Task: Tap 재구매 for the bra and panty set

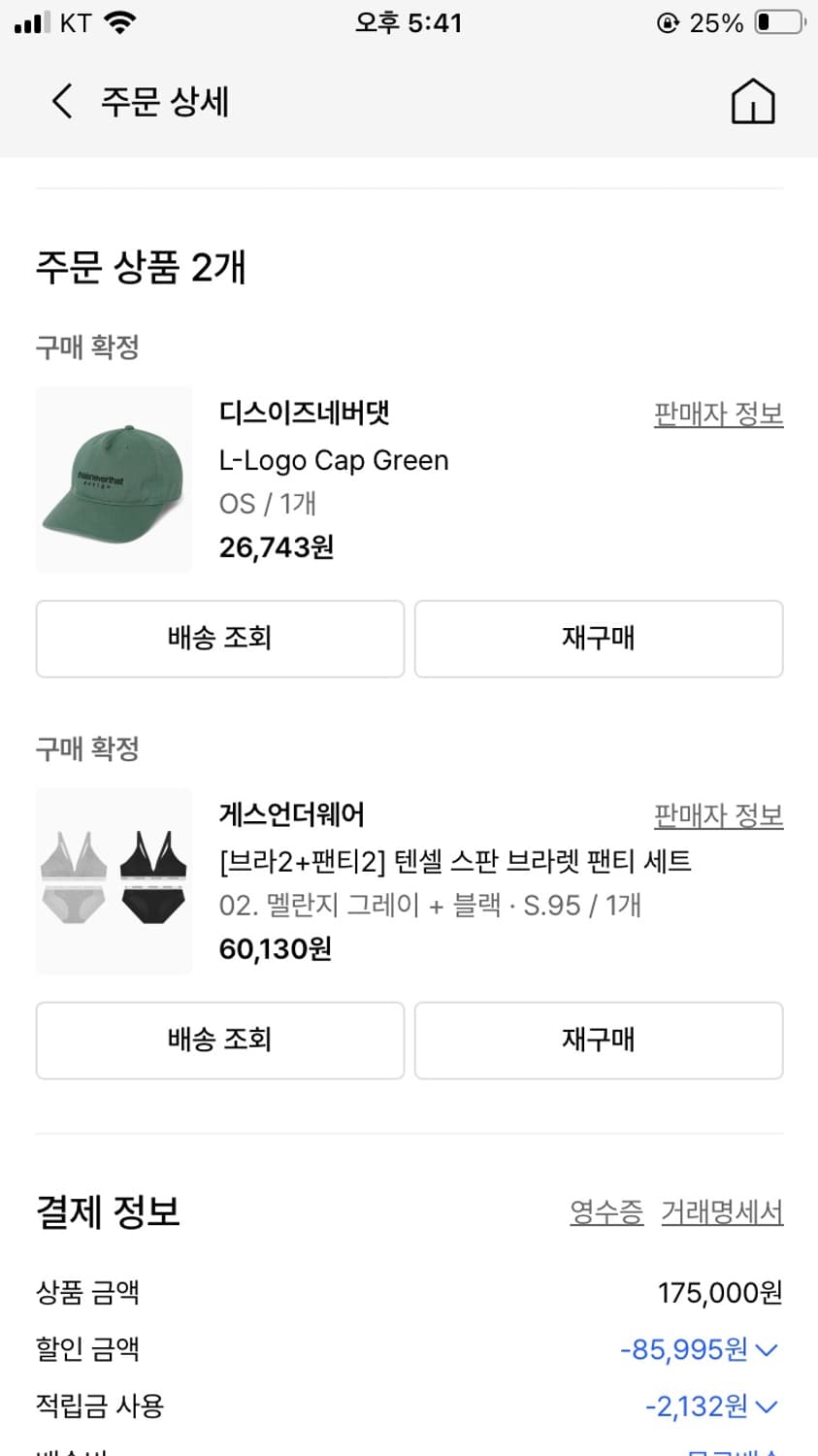Action: pos(598,1039)
